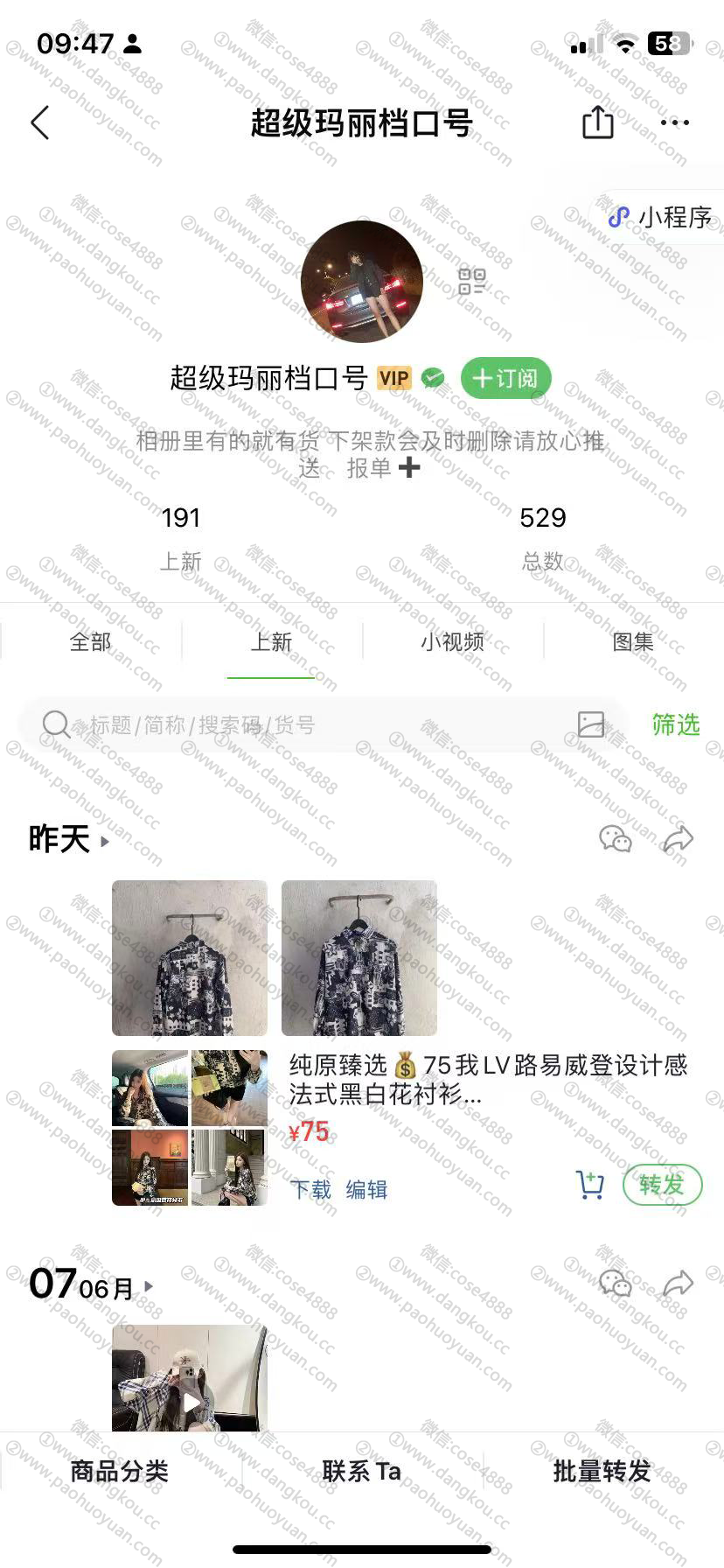Tap 转发 to forward the shirt listing
724x1568 pixels.
point(662,1185)
